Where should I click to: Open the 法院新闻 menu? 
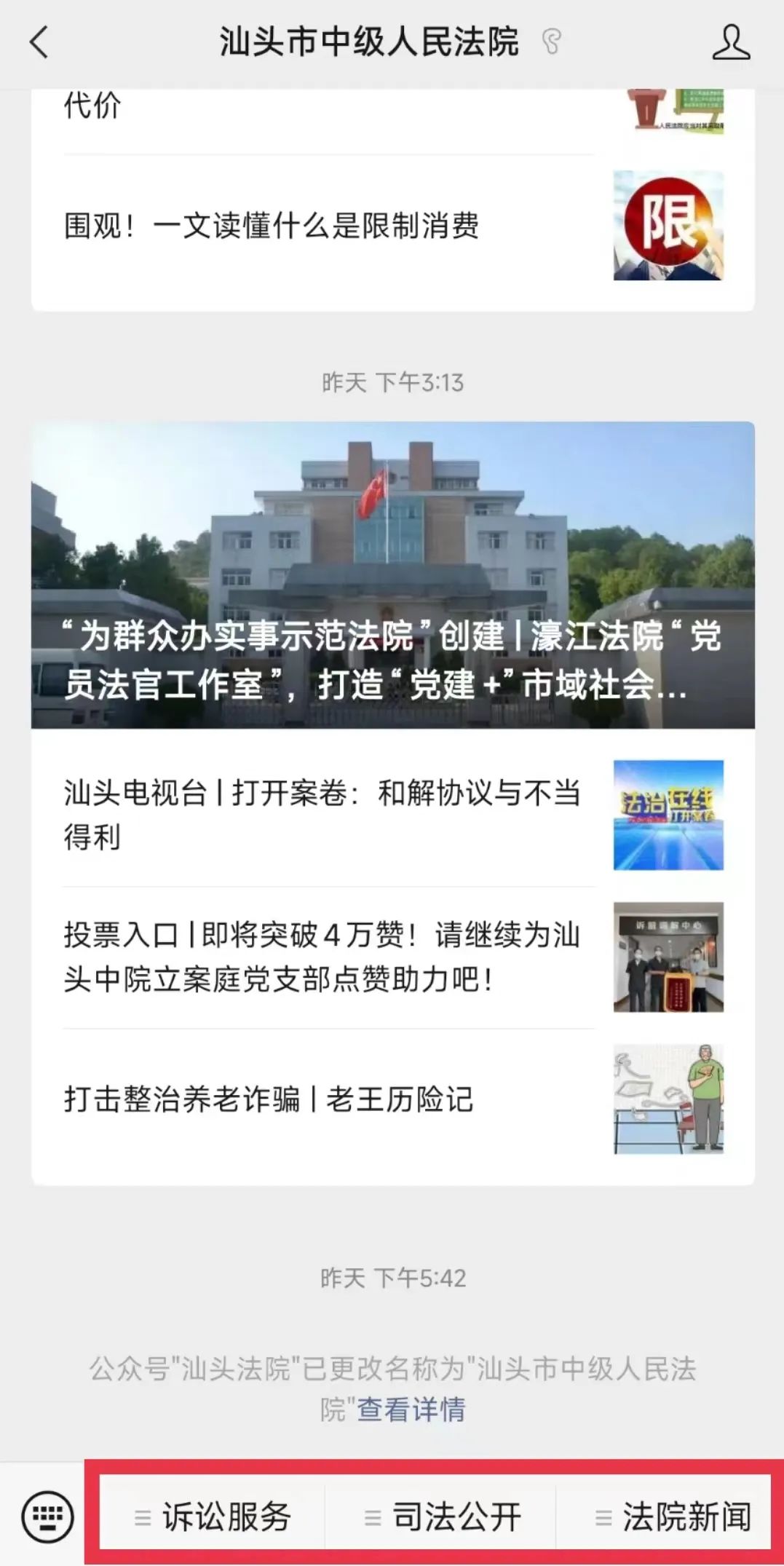(x=673, y=1517)
